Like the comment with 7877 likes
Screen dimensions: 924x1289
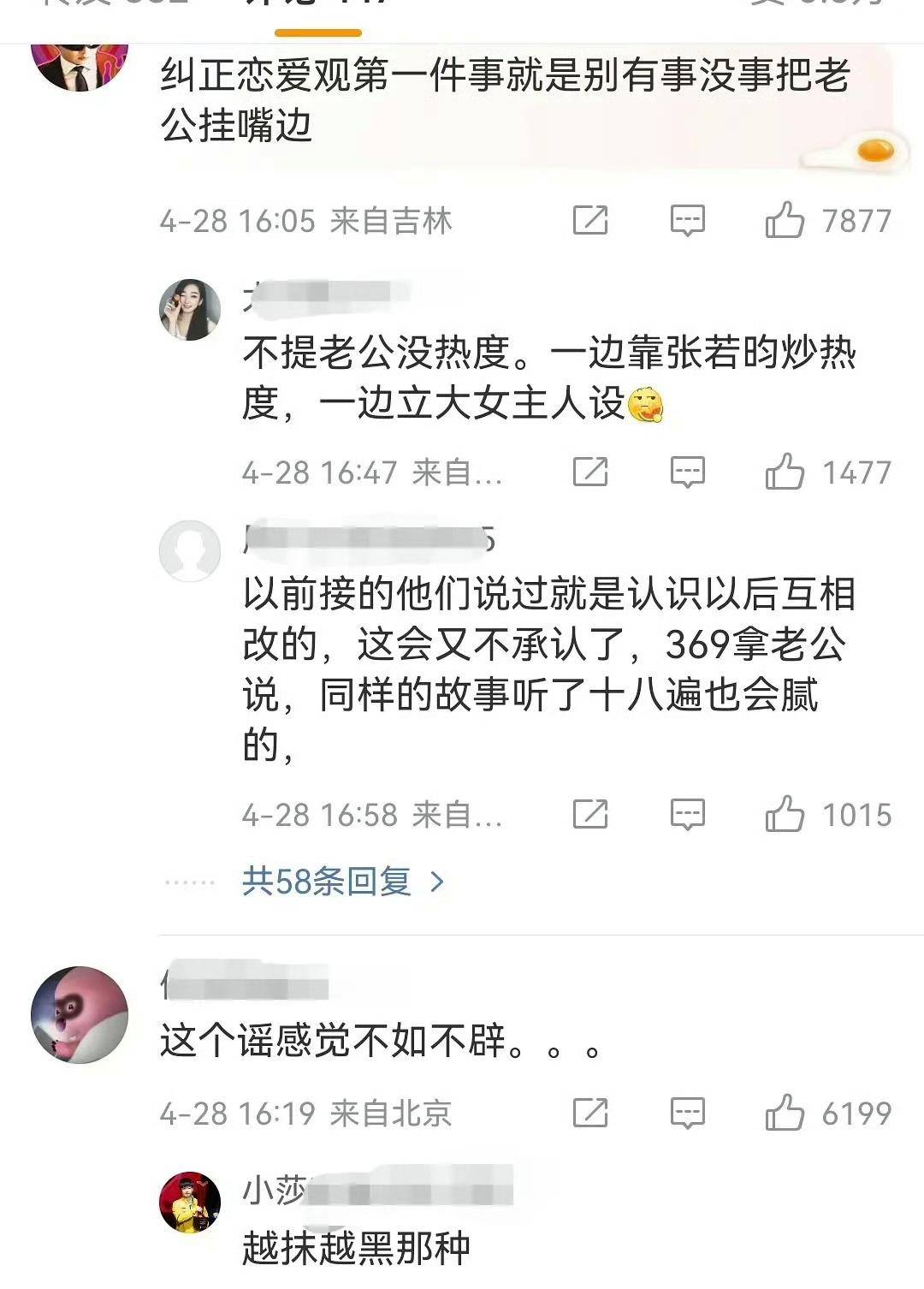tap(785, 221)
